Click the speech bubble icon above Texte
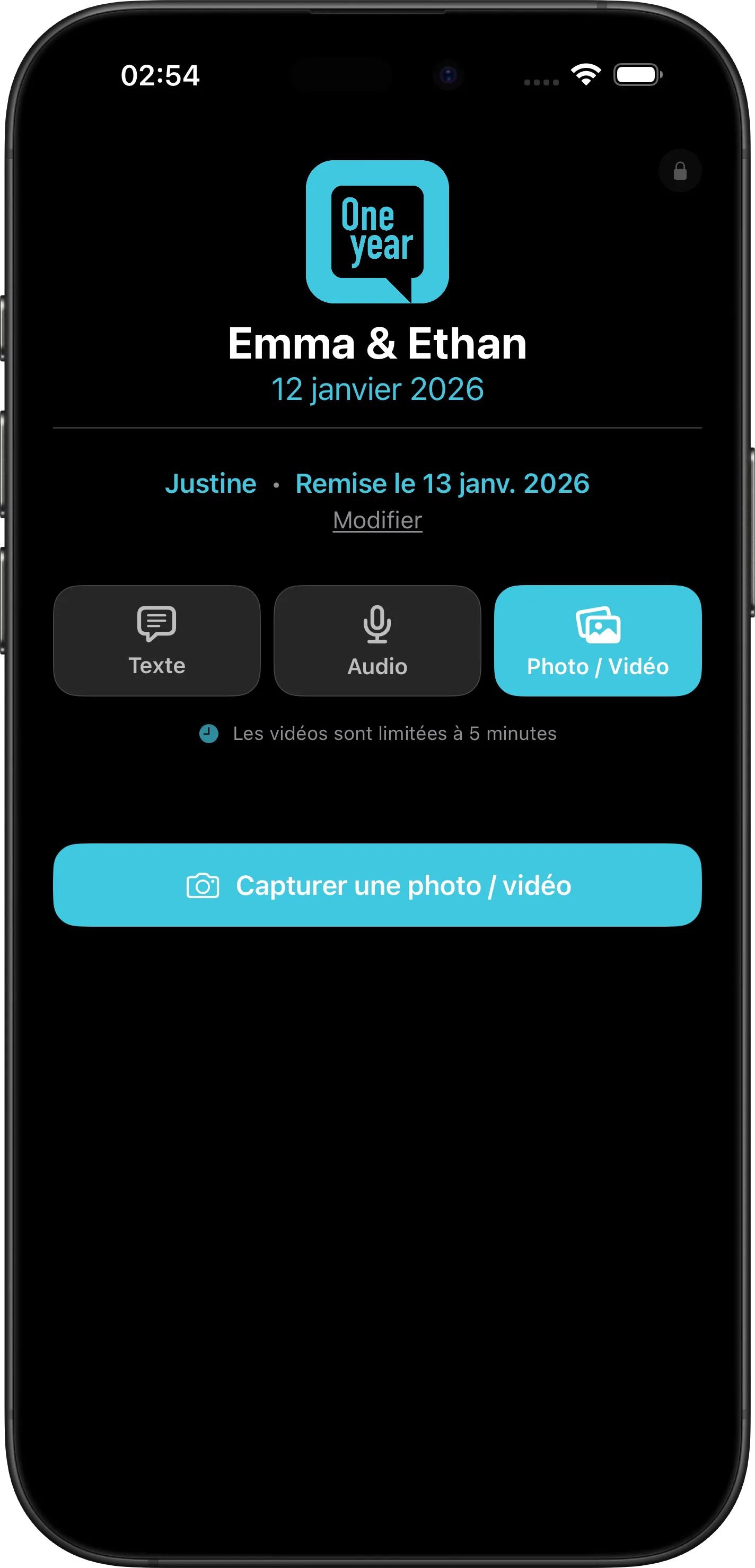This screenshot has height=1568, width=755. tap(156, 622)
